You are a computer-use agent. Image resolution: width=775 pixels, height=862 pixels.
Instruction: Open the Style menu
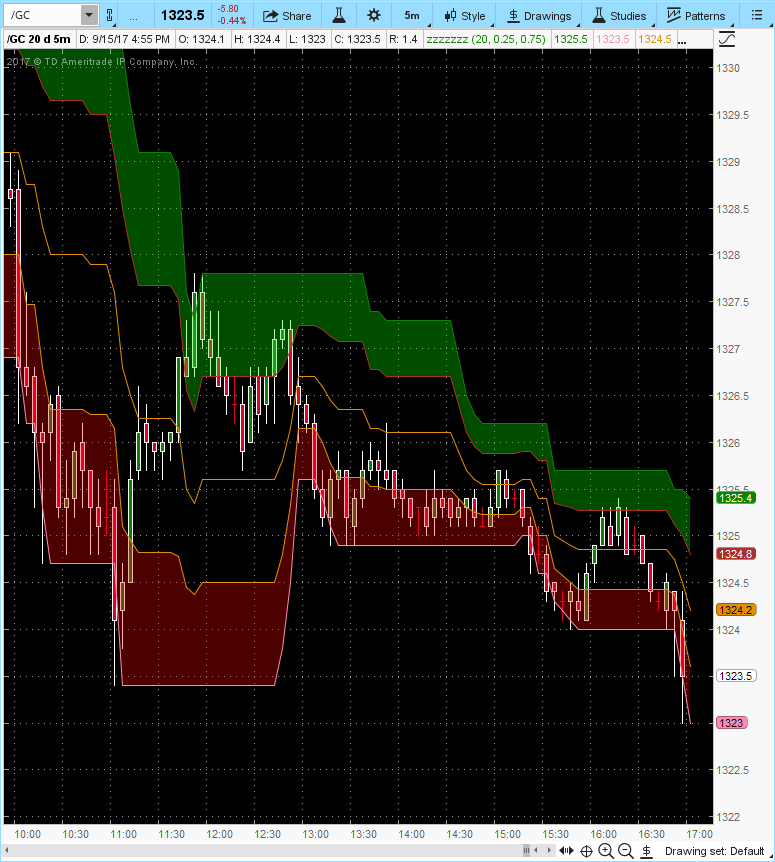(x=465, y=16)
